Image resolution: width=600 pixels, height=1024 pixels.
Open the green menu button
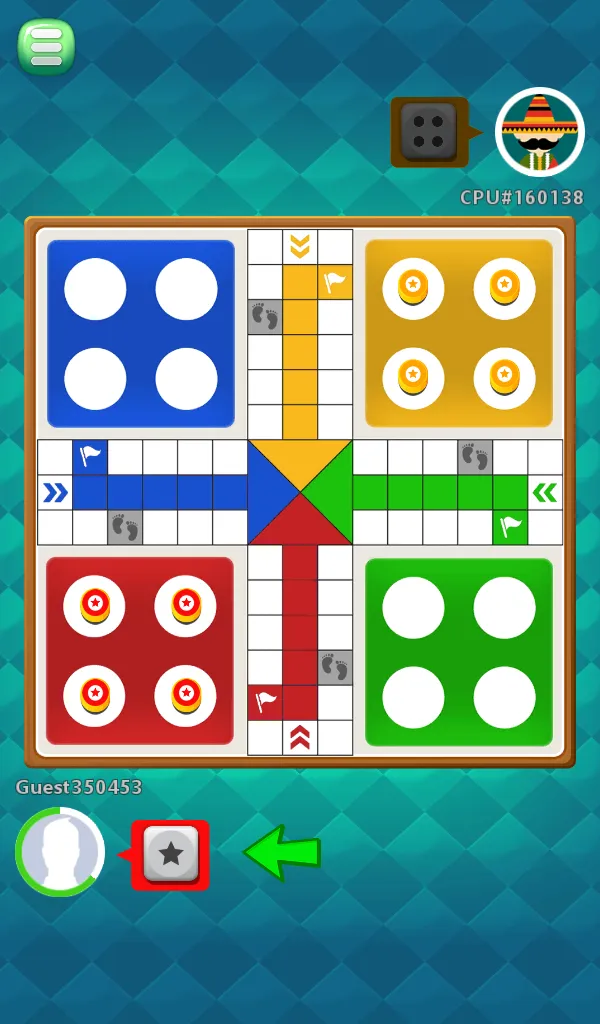coord(46,46)
